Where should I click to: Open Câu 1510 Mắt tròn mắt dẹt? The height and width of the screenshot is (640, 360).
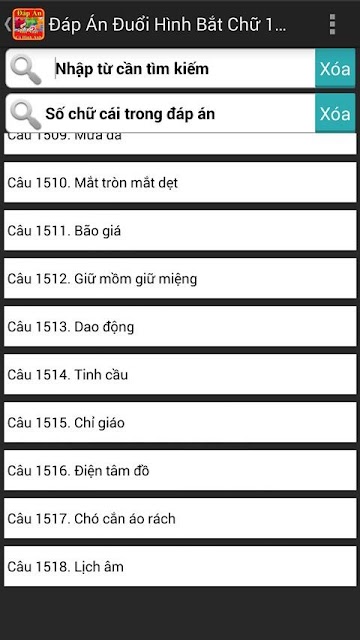pyautogui.click(x=180, y=182)
